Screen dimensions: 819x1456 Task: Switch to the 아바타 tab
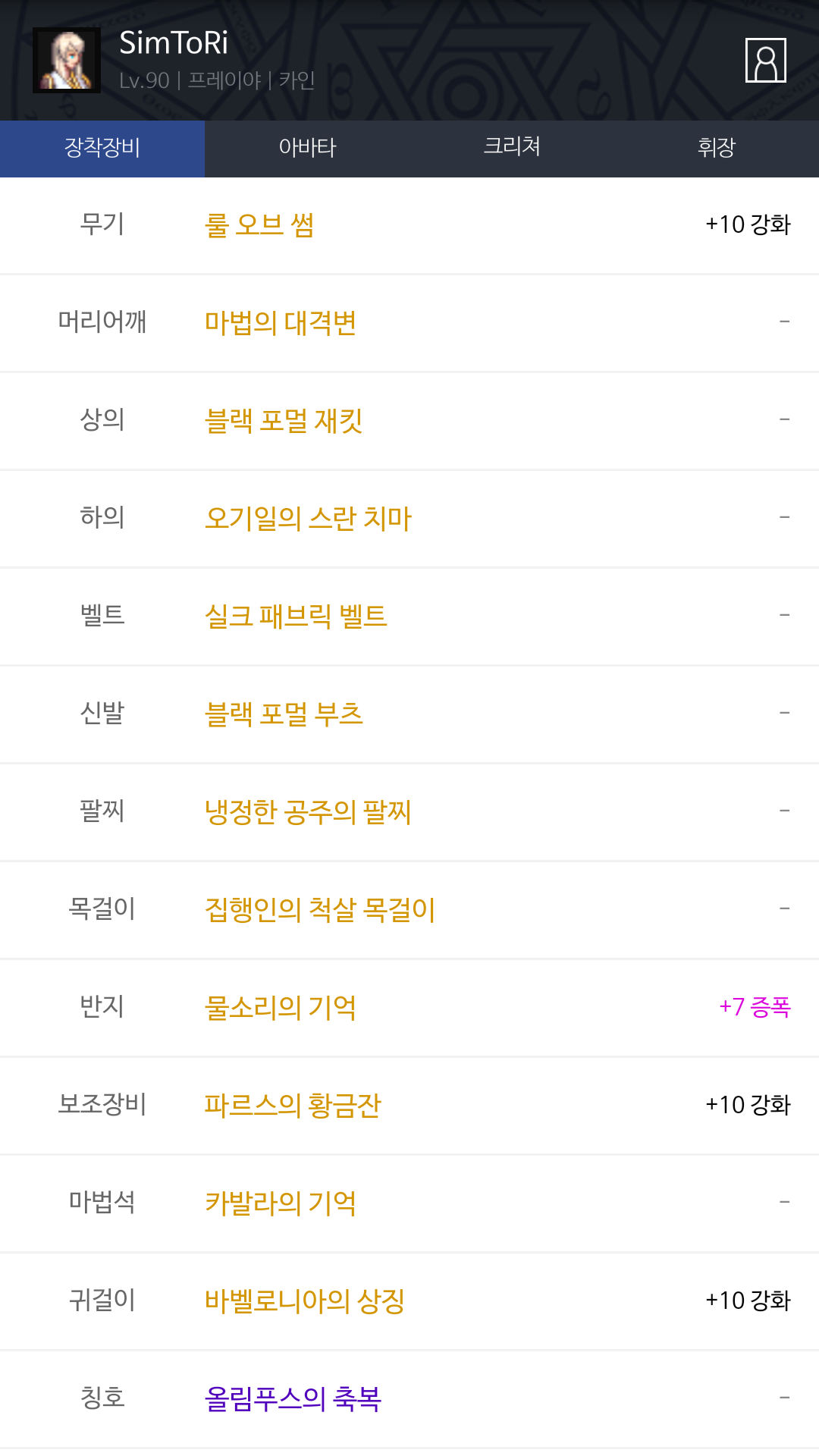[307, 149]
